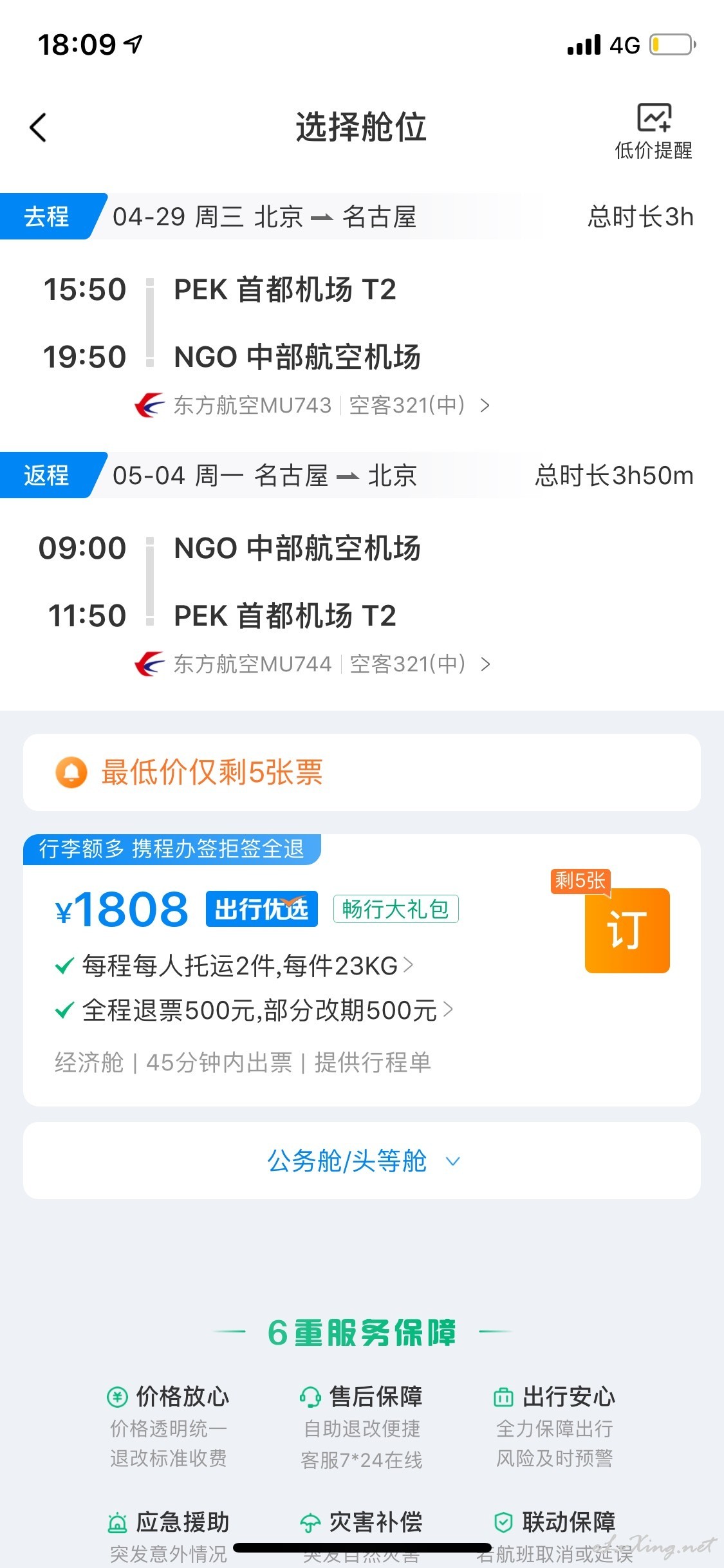Open the 畅行大礼包 gift package tag
Viewport: 724px width, 1568px height.
396,909
